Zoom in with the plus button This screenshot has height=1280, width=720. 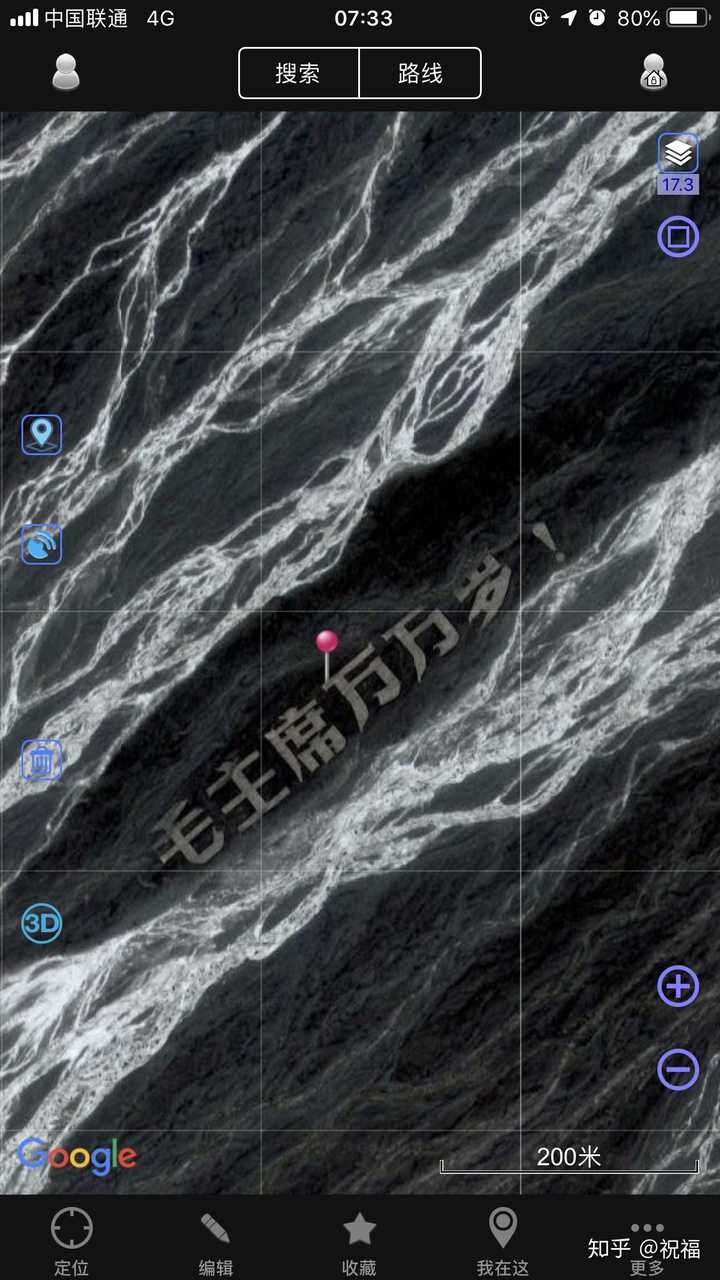tap(677, 986)
